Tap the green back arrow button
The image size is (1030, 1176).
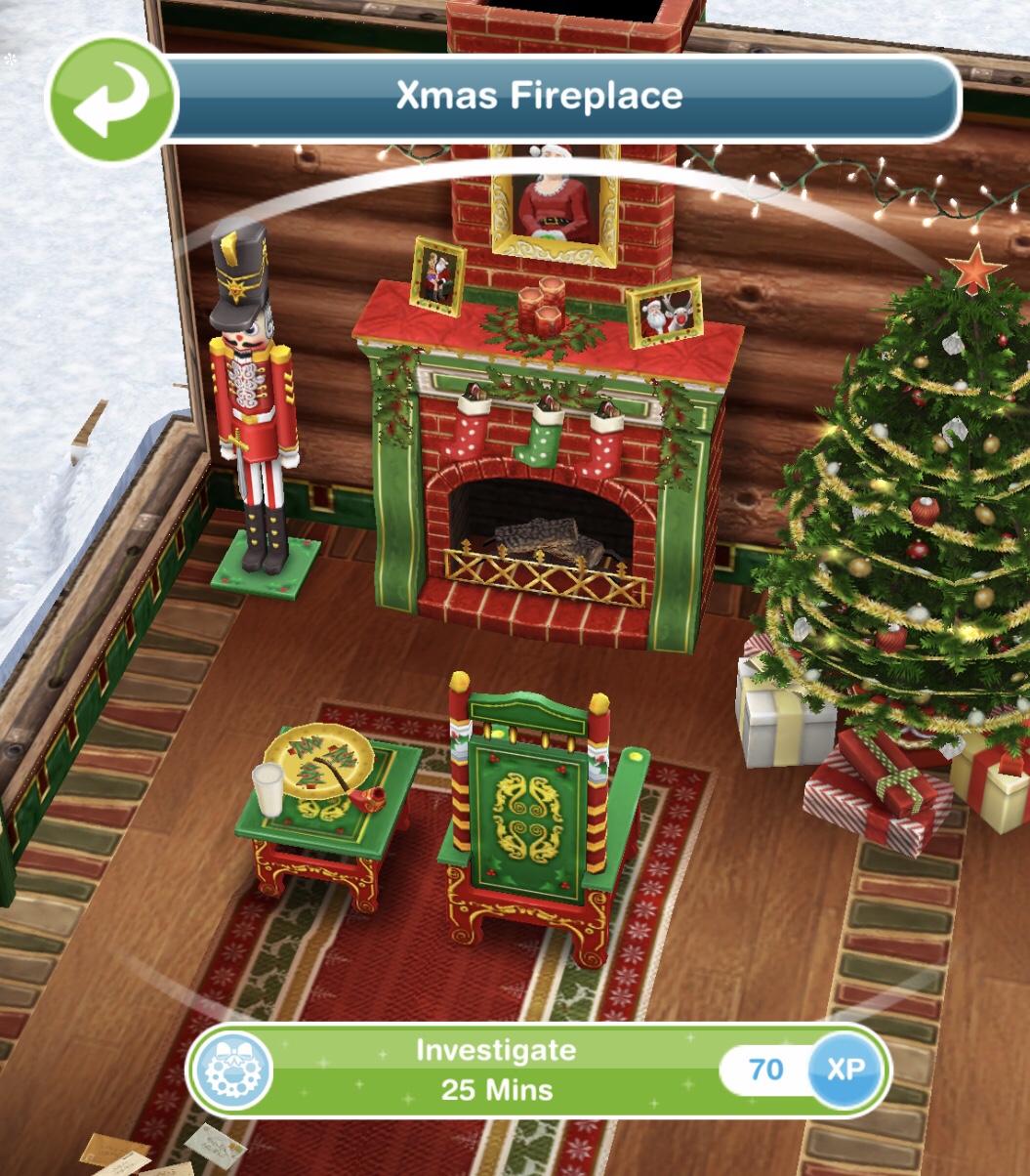pos(110,99)
